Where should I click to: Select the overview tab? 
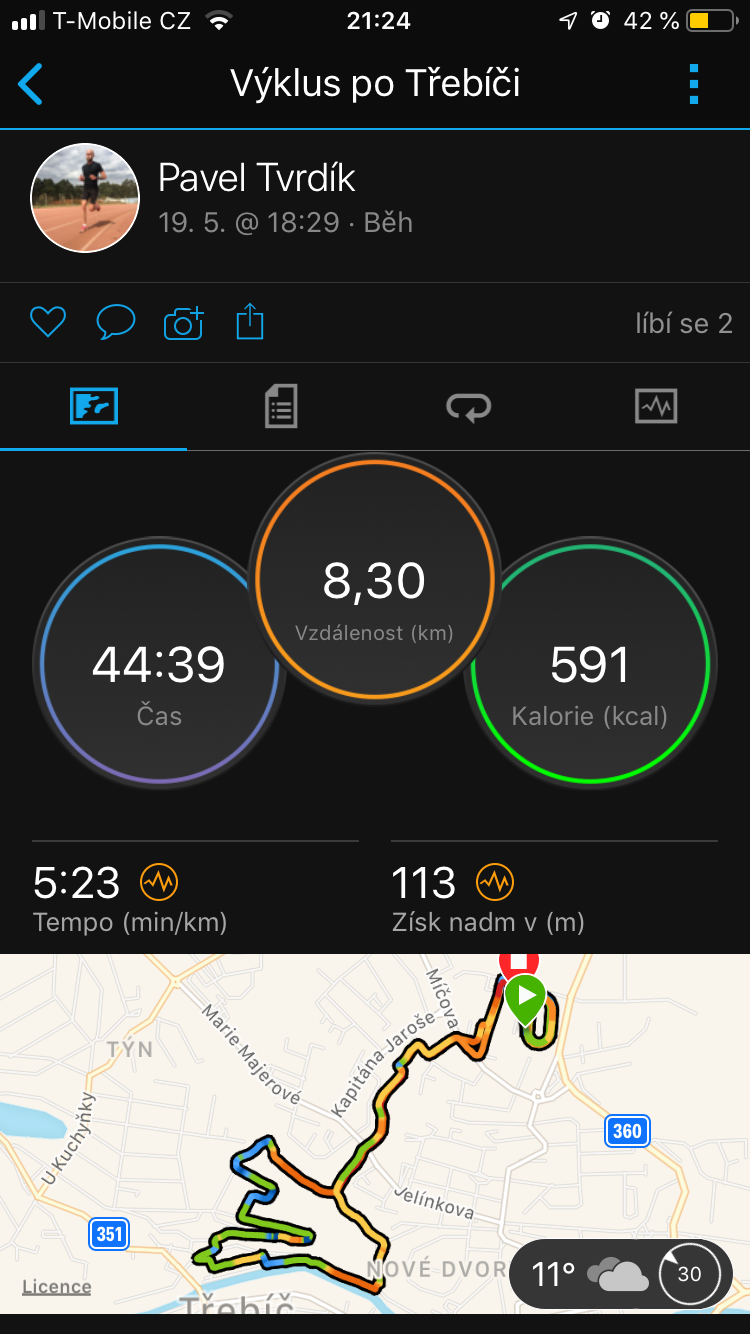[94, 406]
